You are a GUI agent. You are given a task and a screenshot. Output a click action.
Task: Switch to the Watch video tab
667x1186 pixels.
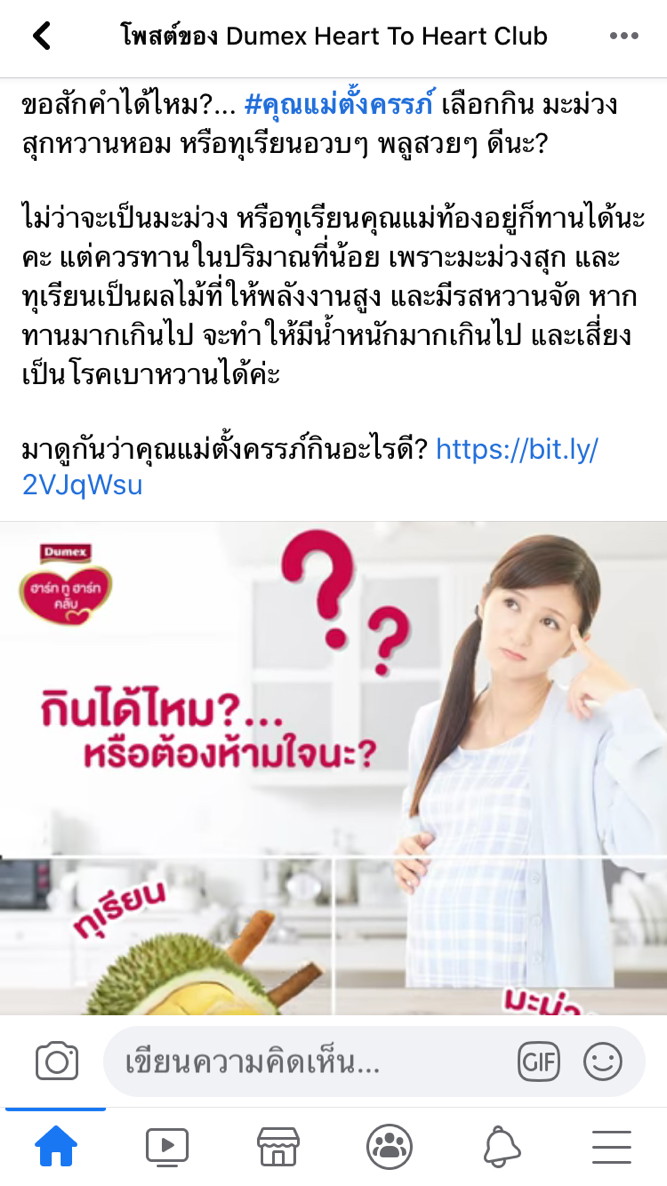click(x=167, y=1146)
